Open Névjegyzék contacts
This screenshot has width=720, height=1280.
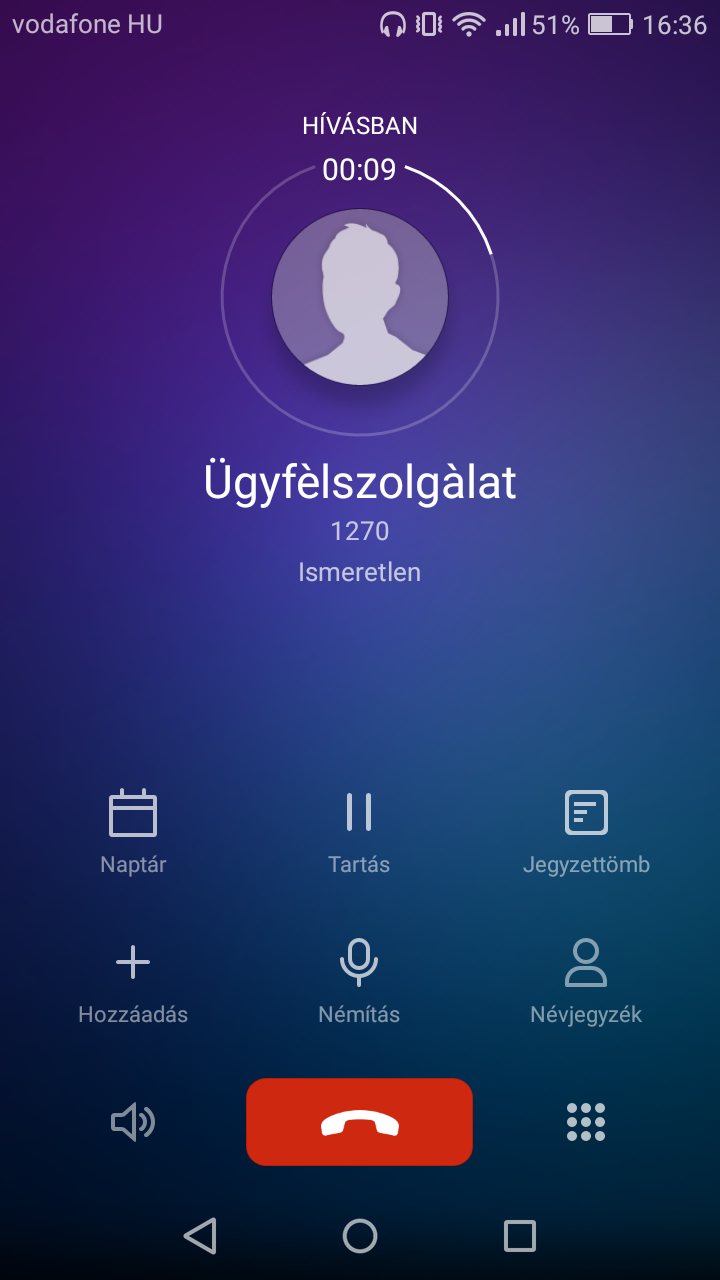586,982
